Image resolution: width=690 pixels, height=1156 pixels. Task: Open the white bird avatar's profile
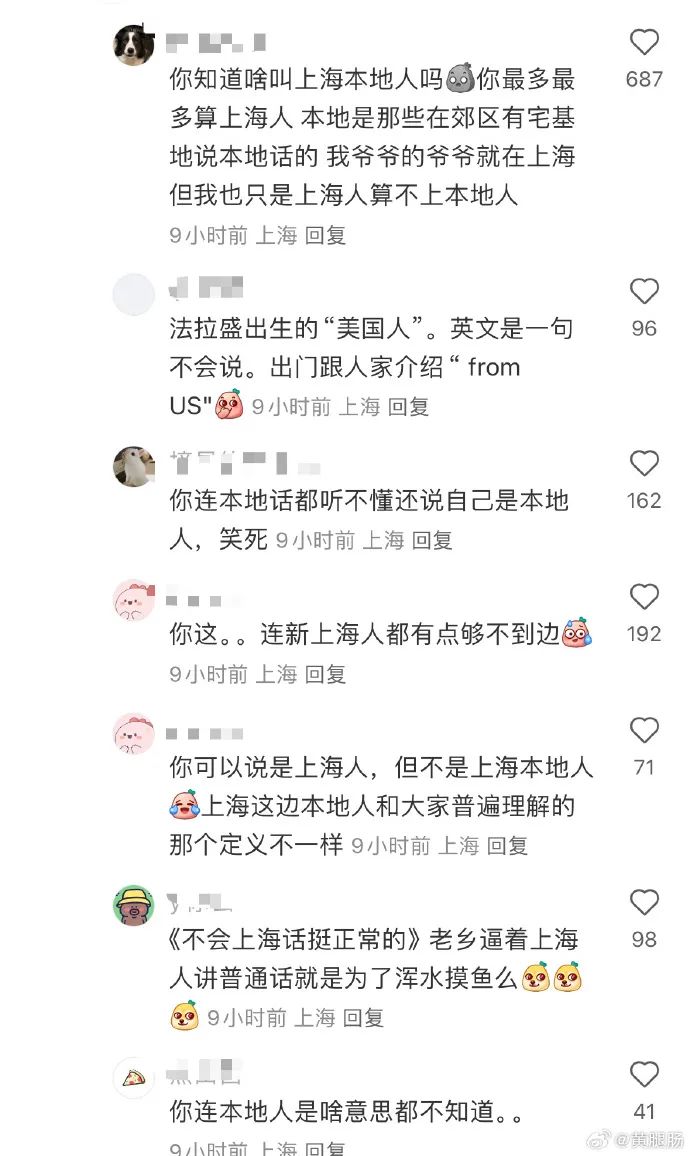click(x=134, y=466)
